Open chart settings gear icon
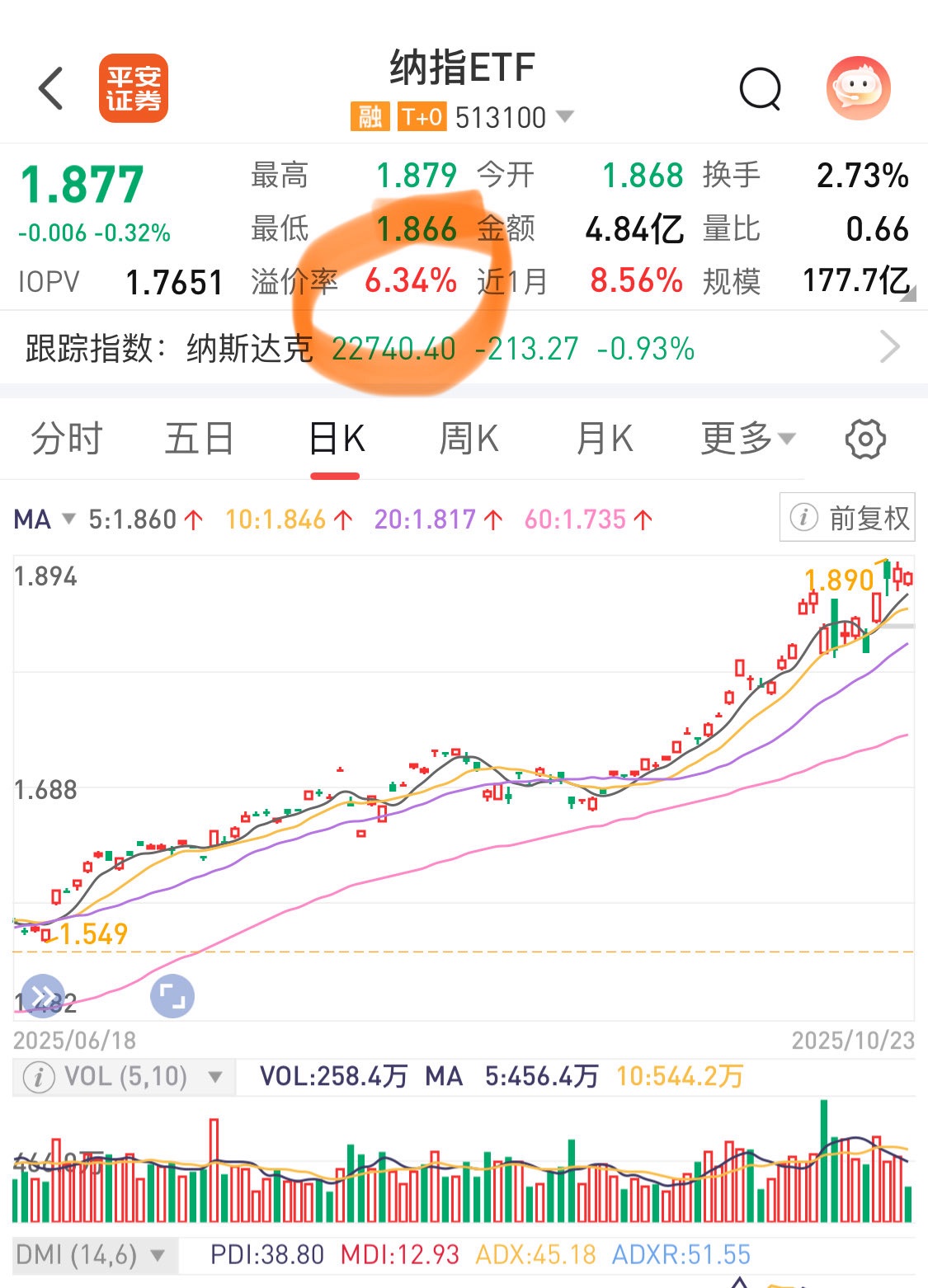928x1288 pixels. point(865,438)
